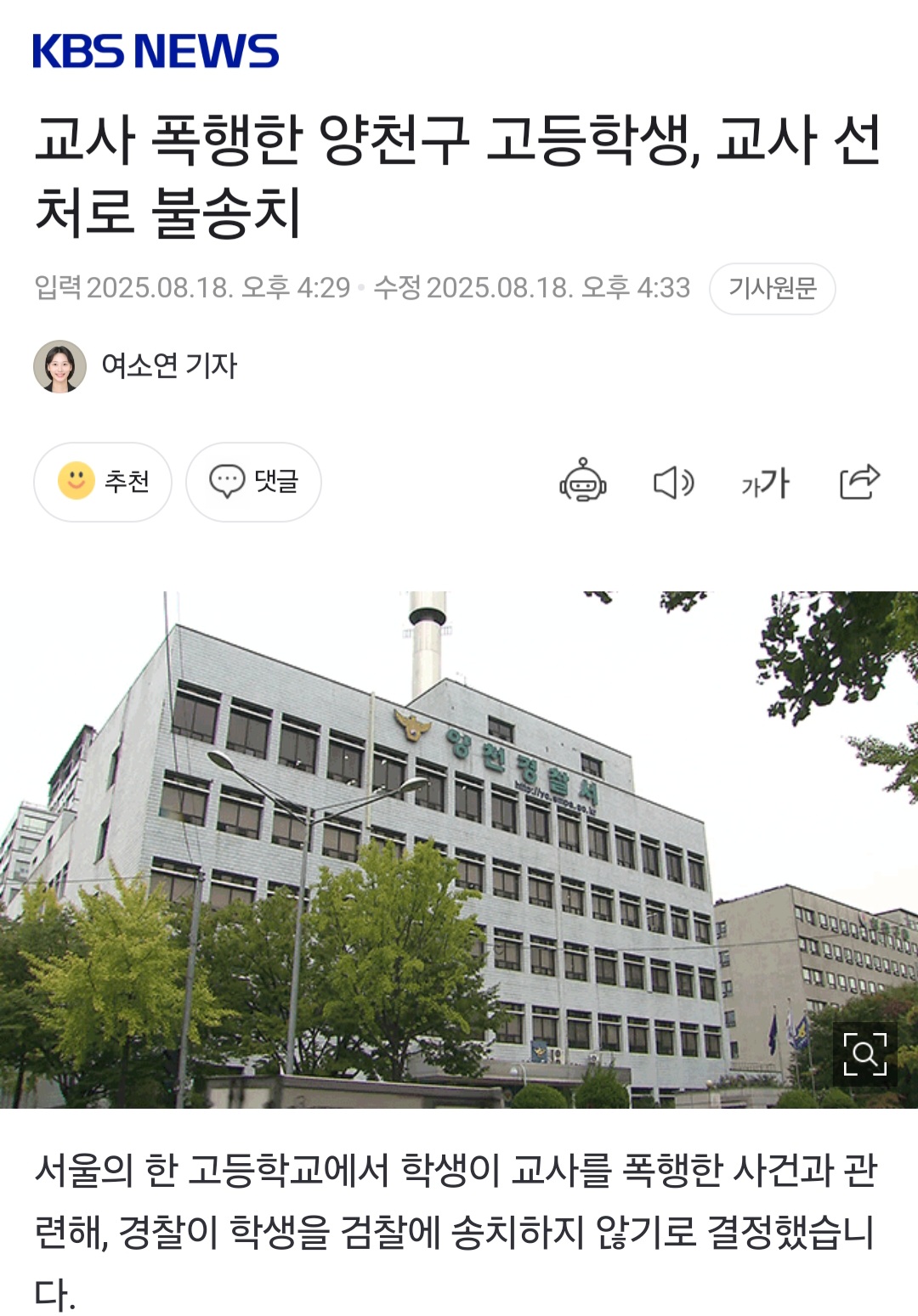Open the 댓글 comments
This screenshot has height=1316, width=918.
[x=253, y=482]
